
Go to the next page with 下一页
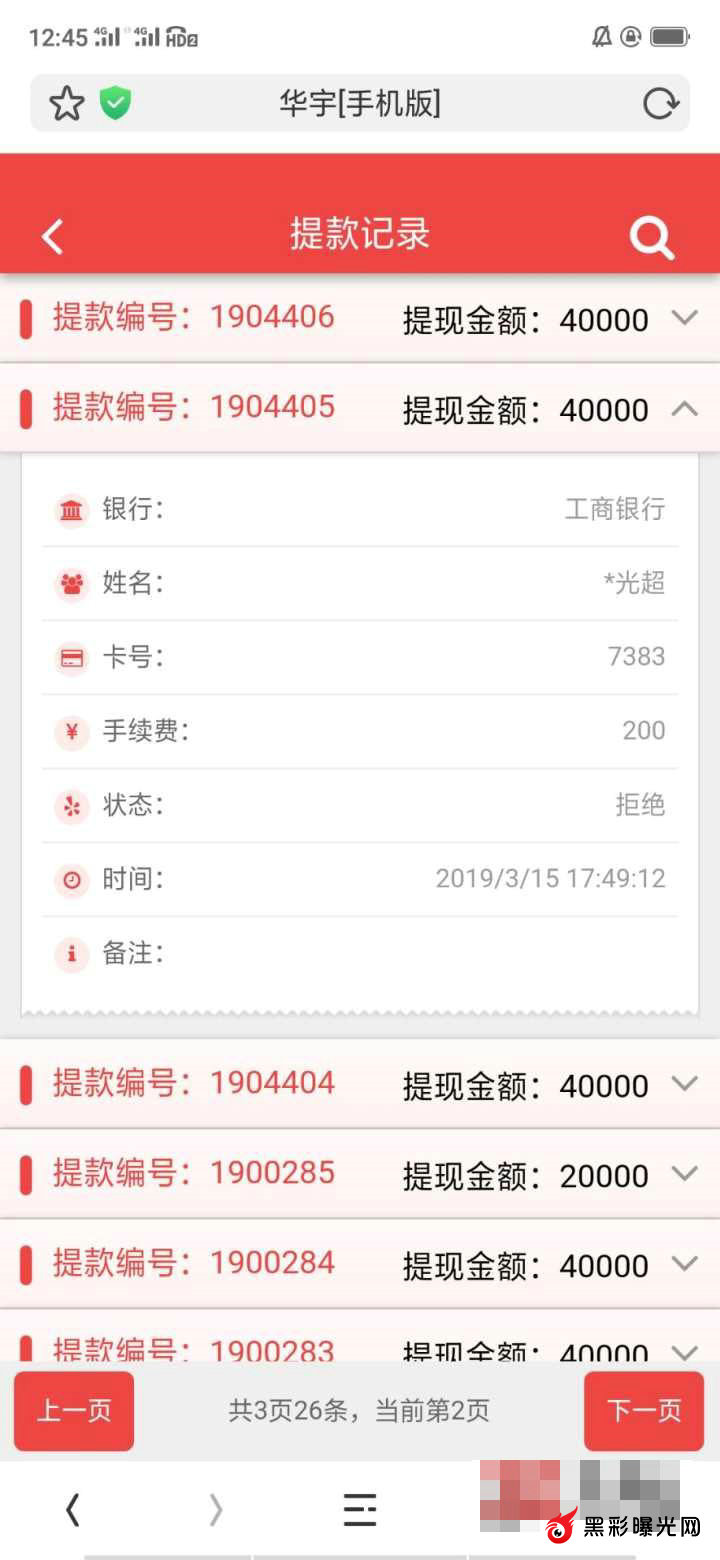644,1411
